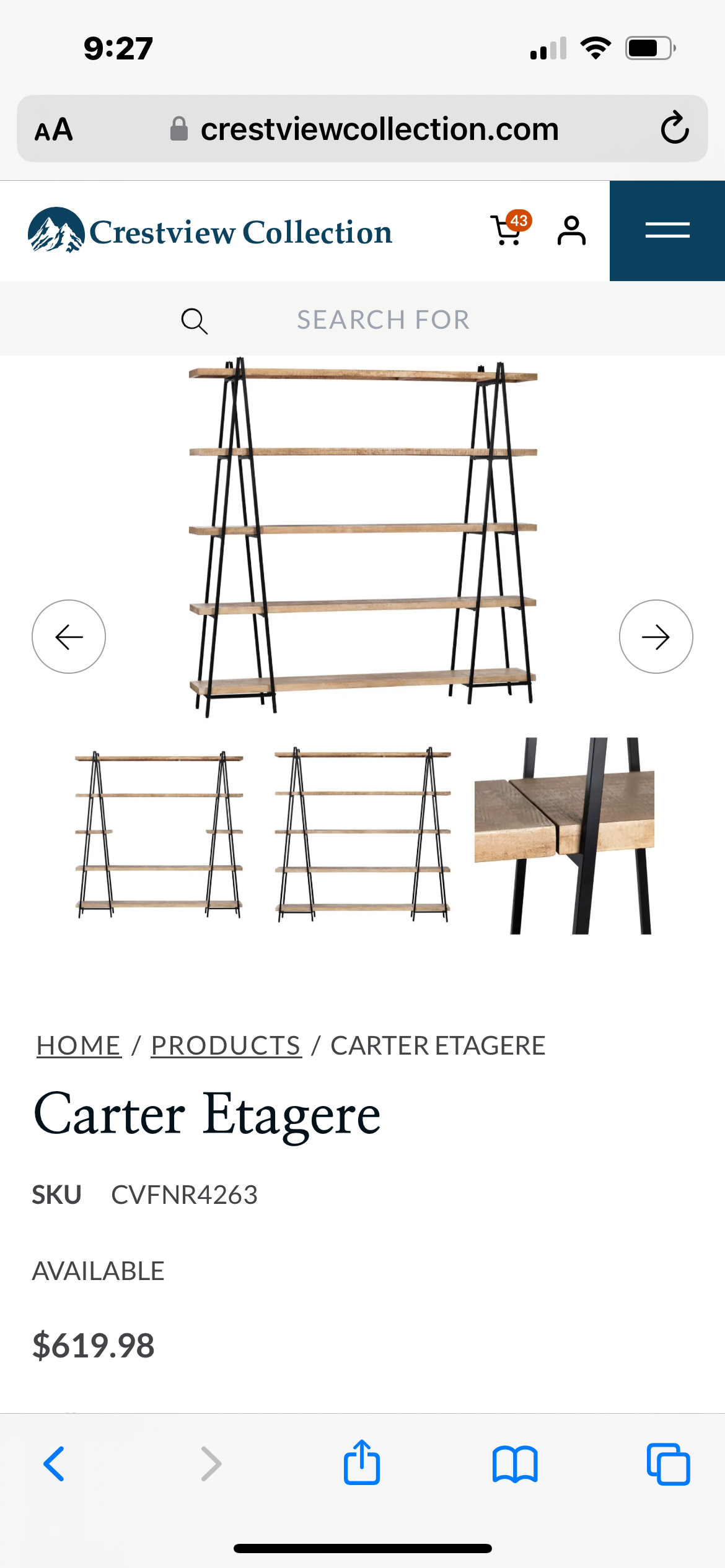Show the previous product image
The width and height of the screenshot is (725, 1568).
coord(69,637)
